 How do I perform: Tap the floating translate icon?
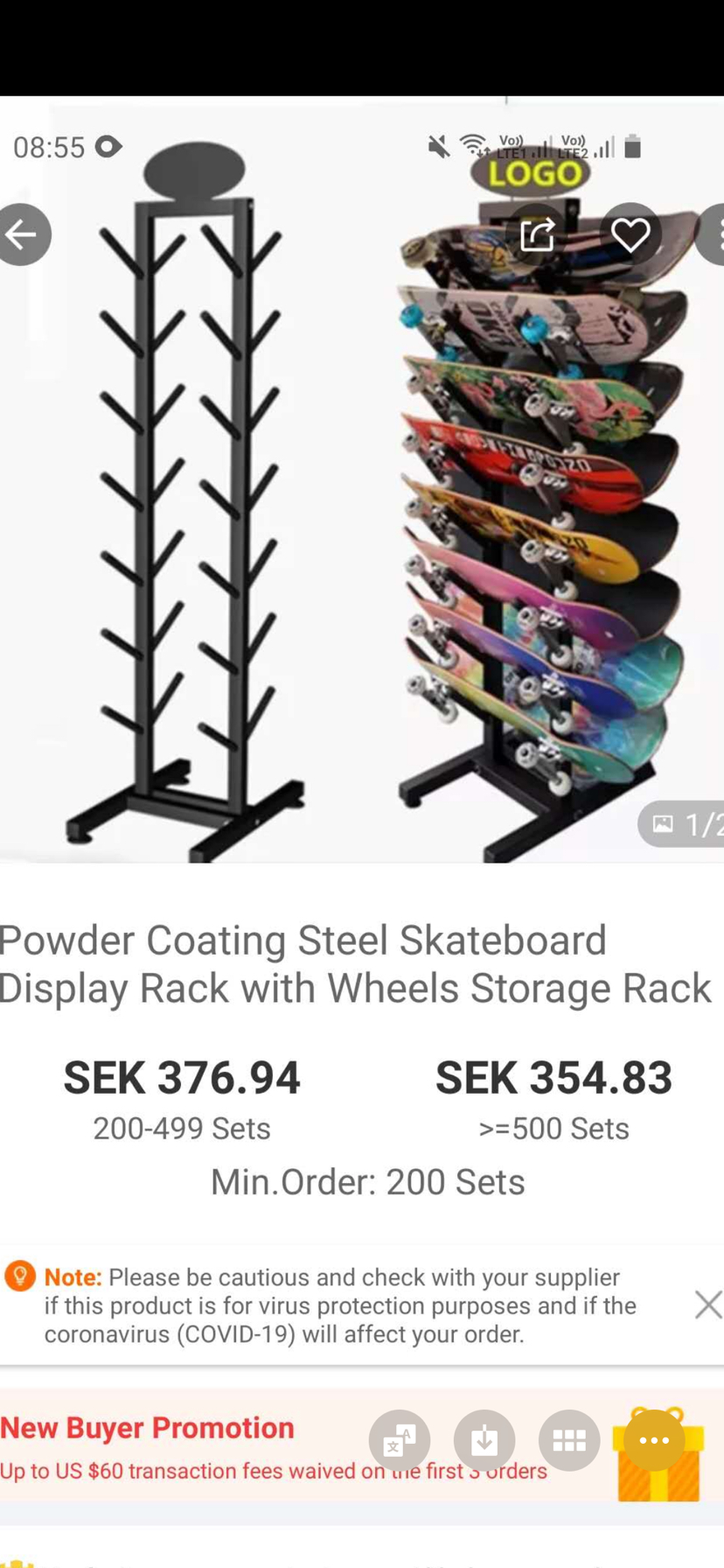(x=400, y=1440)
